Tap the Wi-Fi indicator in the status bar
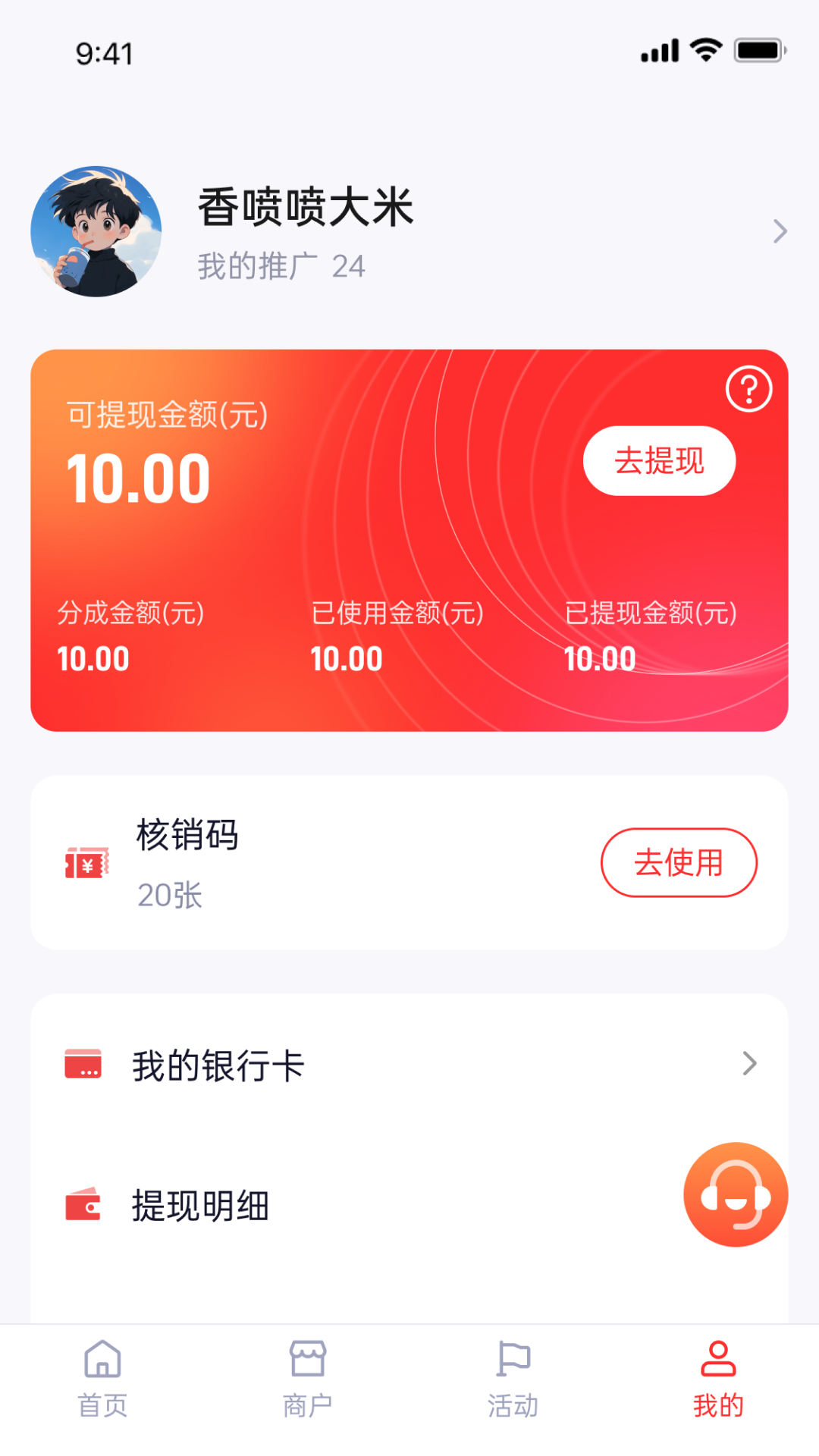 coord(704,48)
